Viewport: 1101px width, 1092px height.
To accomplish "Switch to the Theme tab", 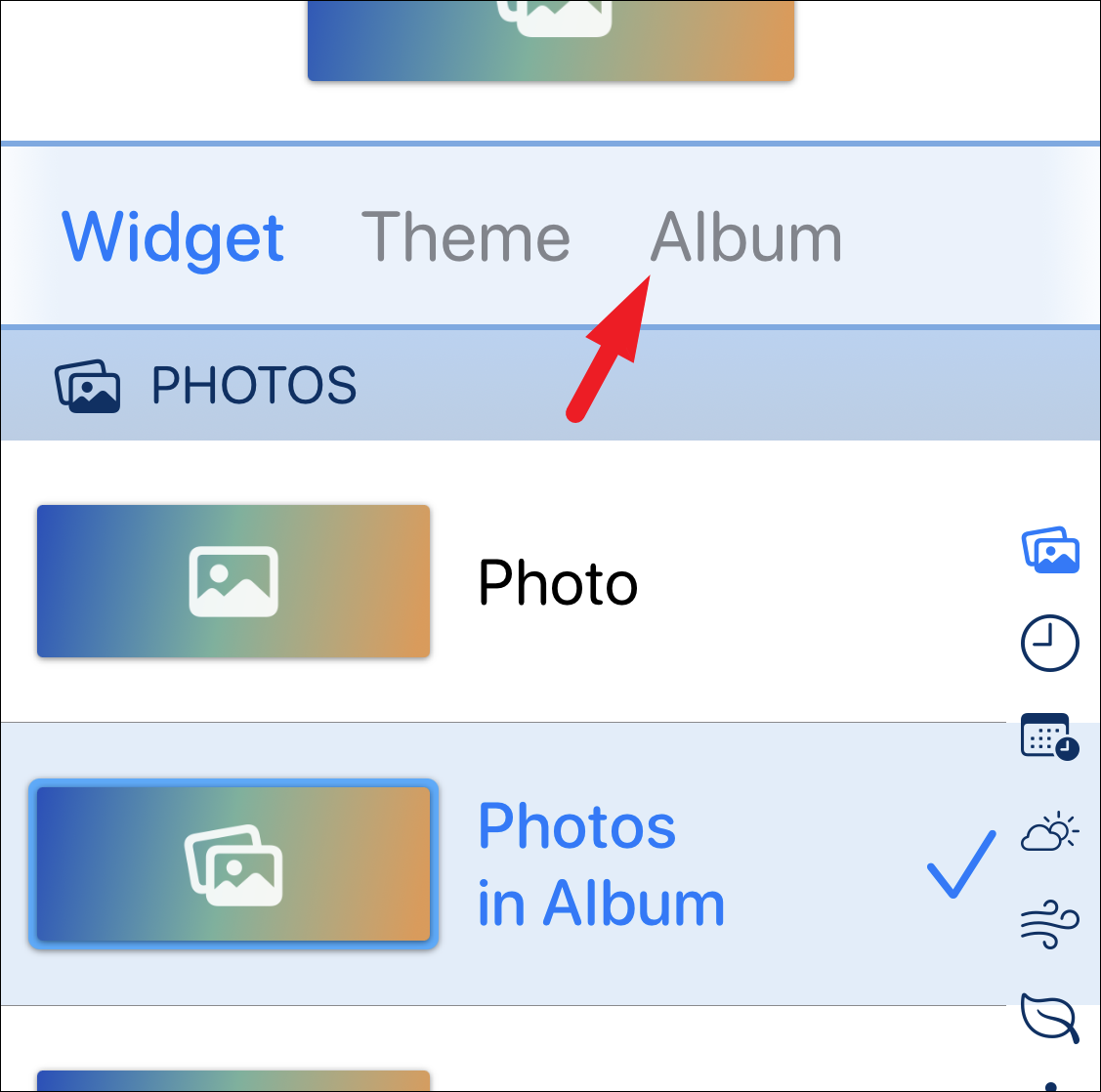I will click(x=466, y=236).
